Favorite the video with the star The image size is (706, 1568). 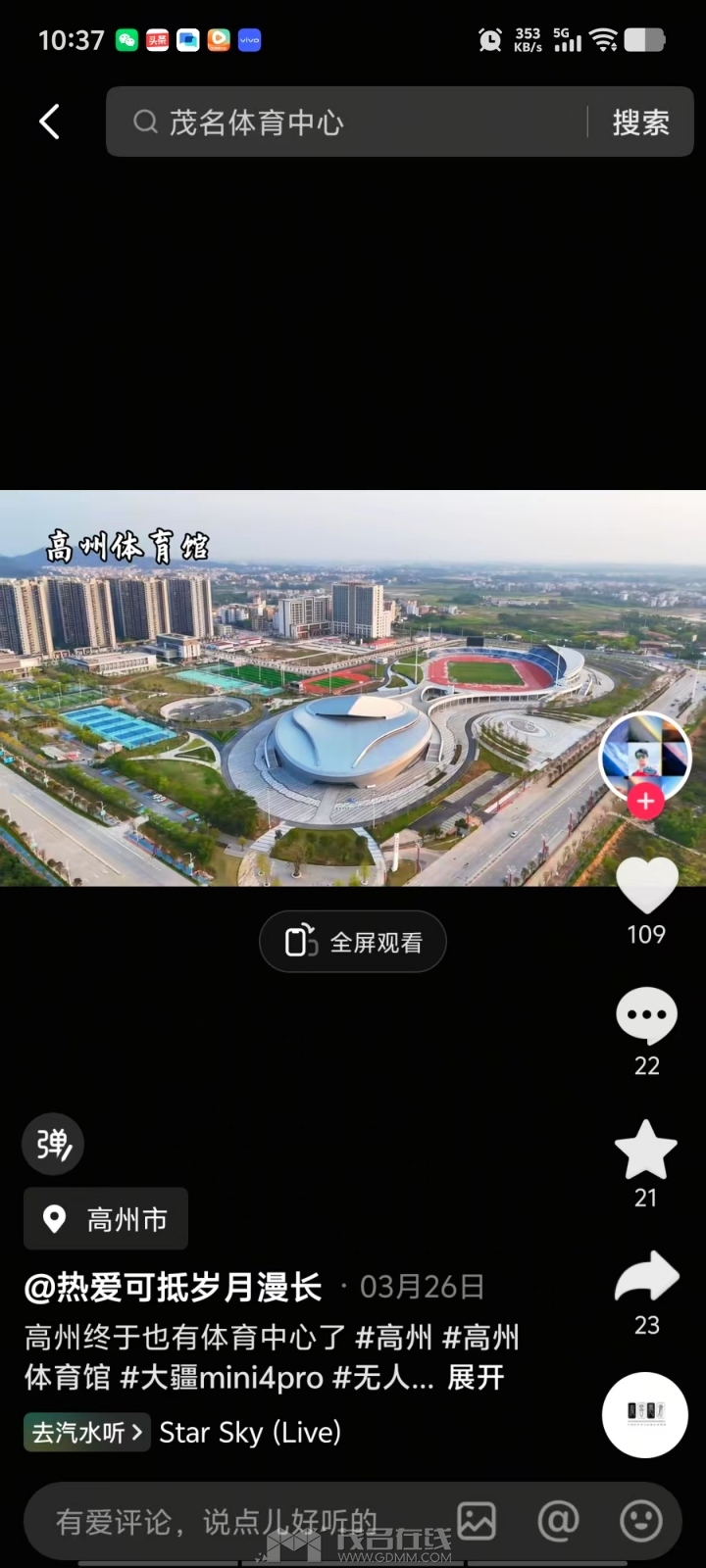pos(644,1149)
